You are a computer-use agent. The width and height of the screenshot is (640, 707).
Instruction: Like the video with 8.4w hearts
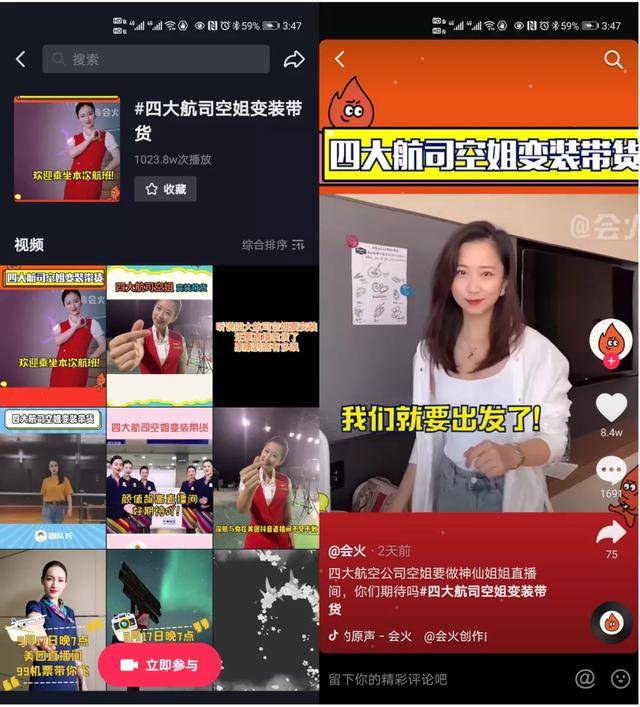611,408
